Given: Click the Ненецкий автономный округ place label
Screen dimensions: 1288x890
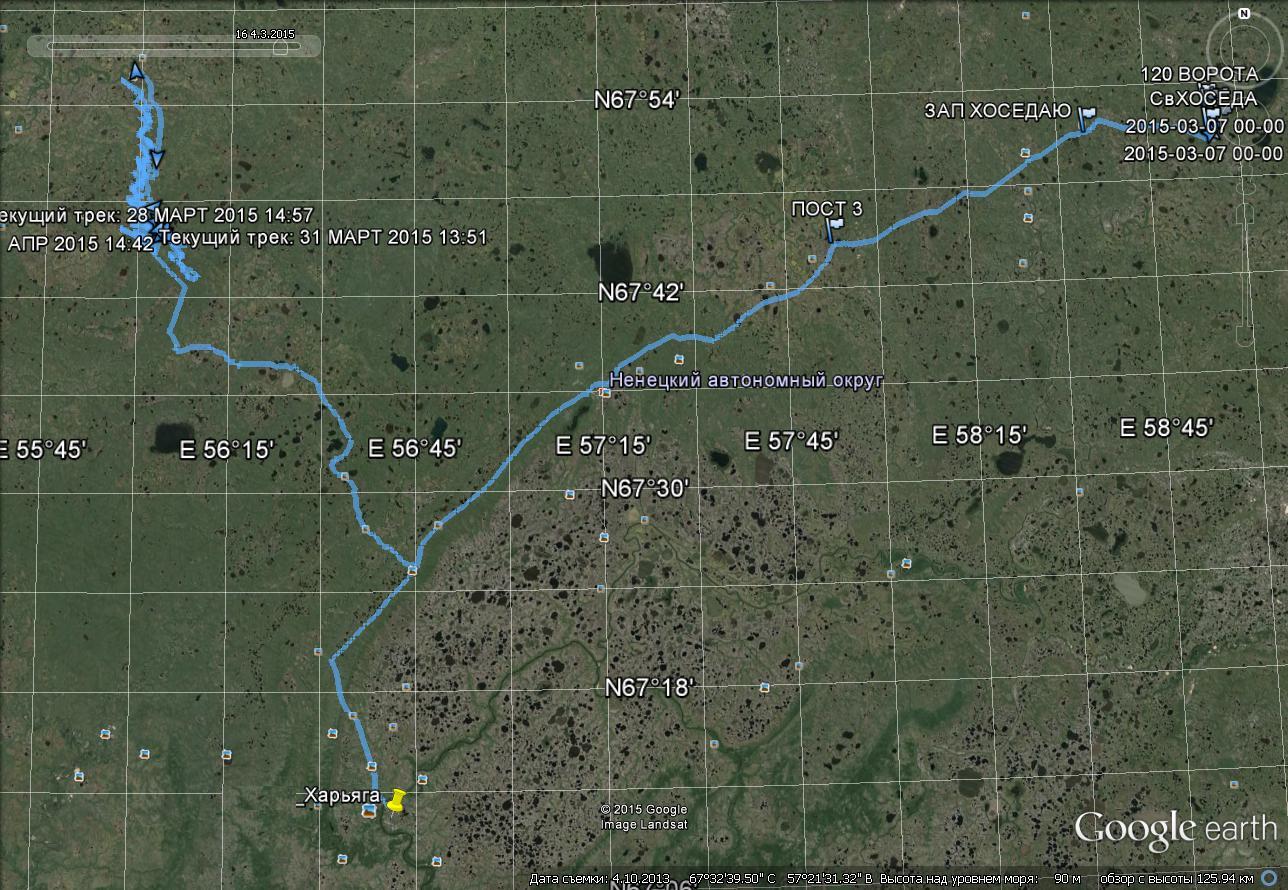Looking at the screenshot, I should coord(746,380).
